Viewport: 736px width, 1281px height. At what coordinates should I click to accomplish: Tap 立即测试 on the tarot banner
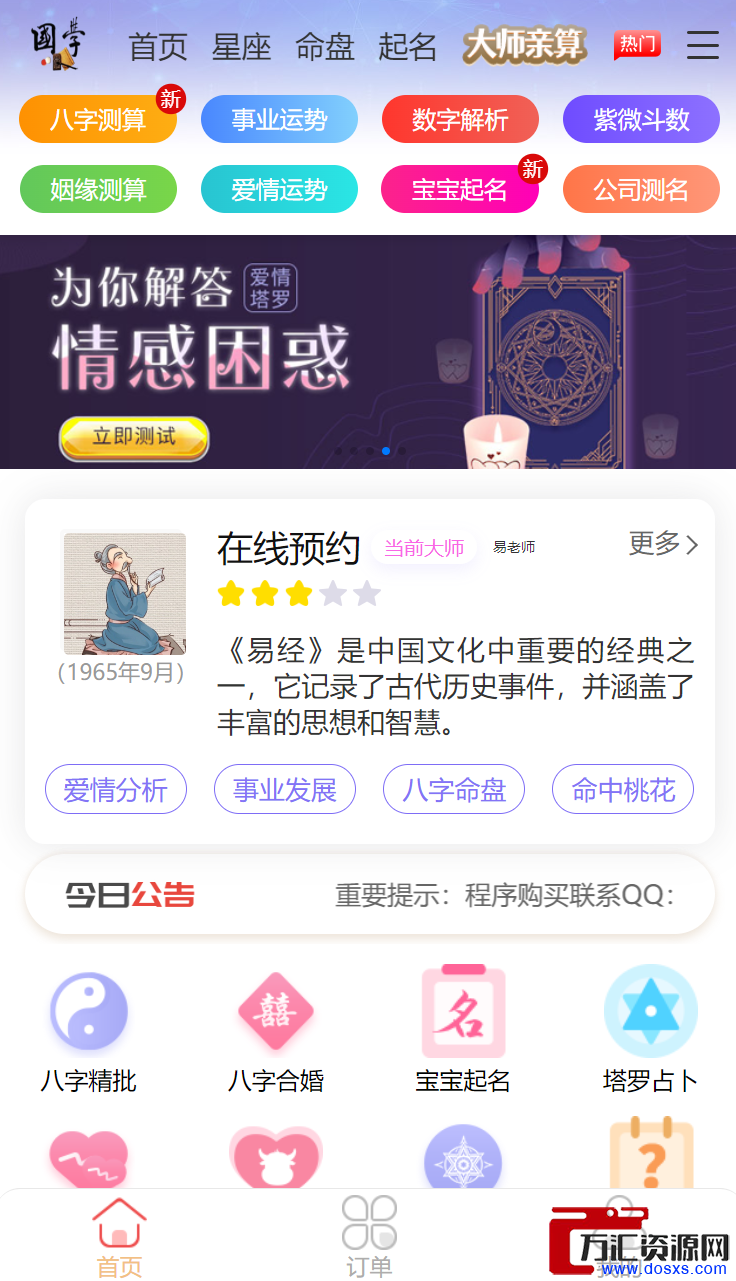(134, 437)
